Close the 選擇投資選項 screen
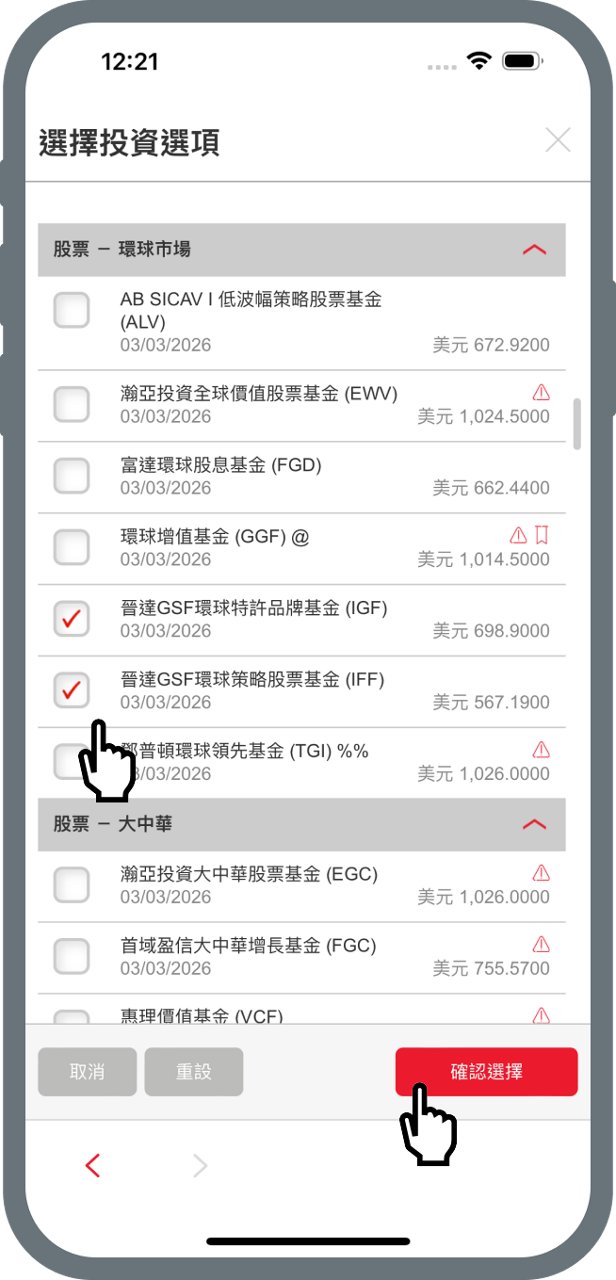The image size is (616, 1280). click(558, 140)
